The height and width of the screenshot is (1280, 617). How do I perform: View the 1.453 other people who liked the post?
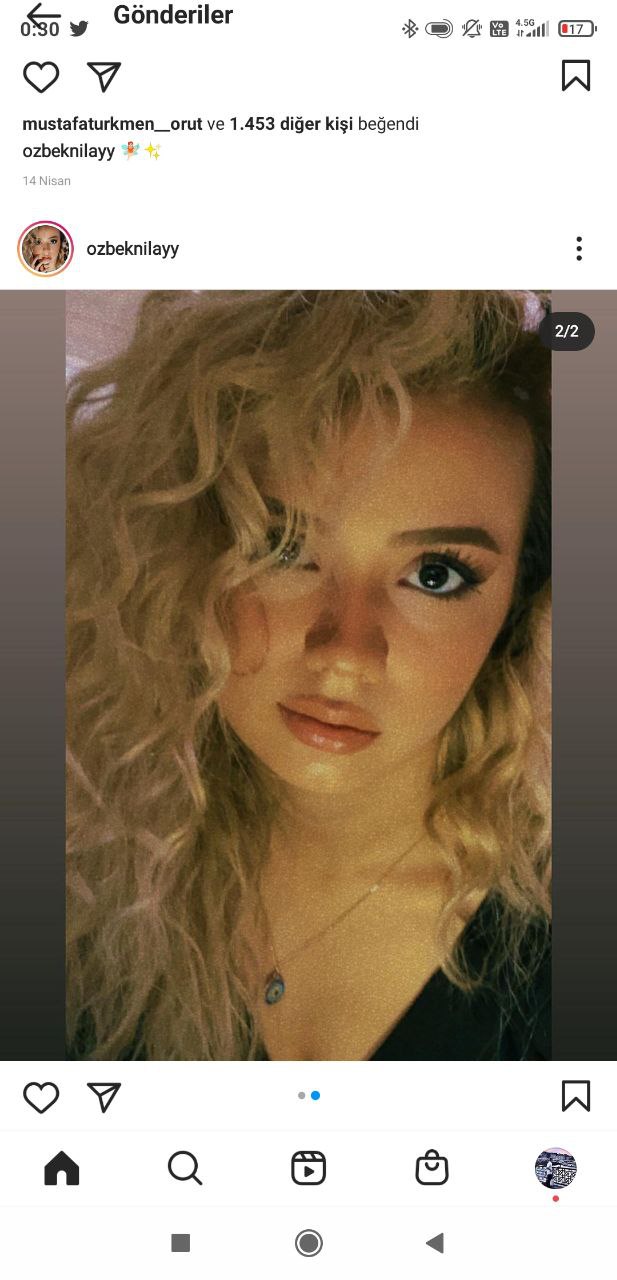[291, 124]
